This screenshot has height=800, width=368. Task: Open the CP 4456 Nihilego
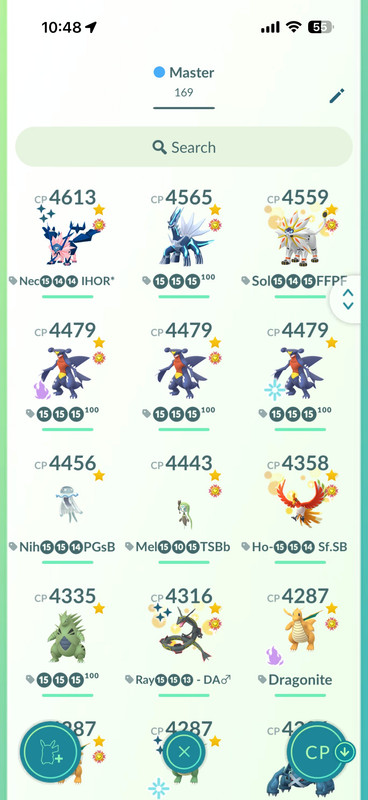pos(68,505)
